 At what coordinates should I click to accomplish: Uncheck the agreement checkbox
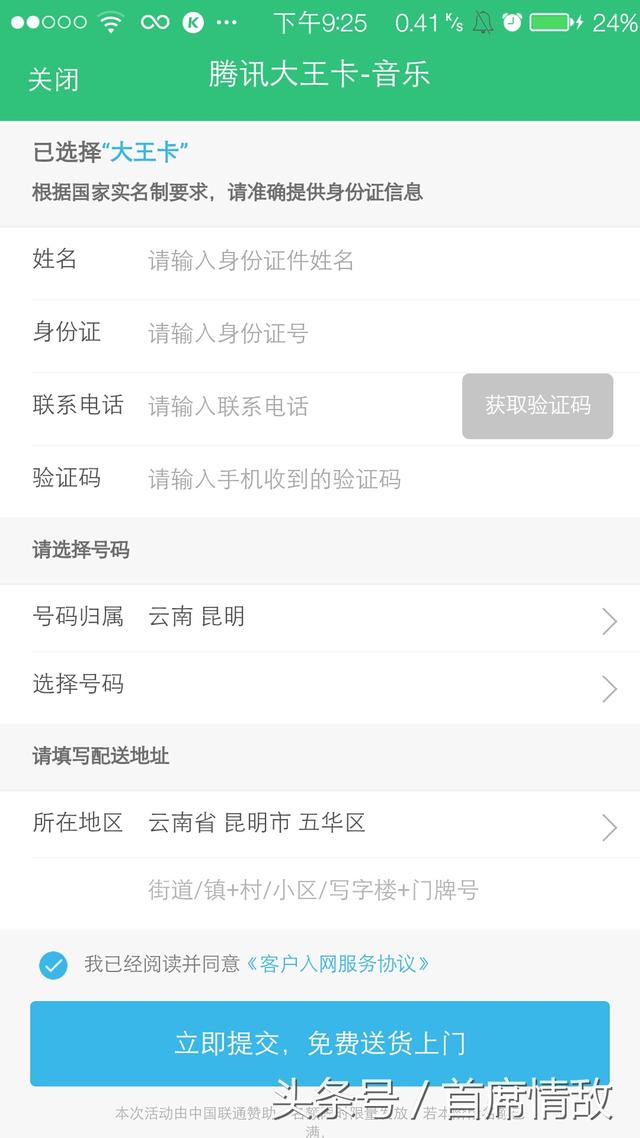coord(53,965)
